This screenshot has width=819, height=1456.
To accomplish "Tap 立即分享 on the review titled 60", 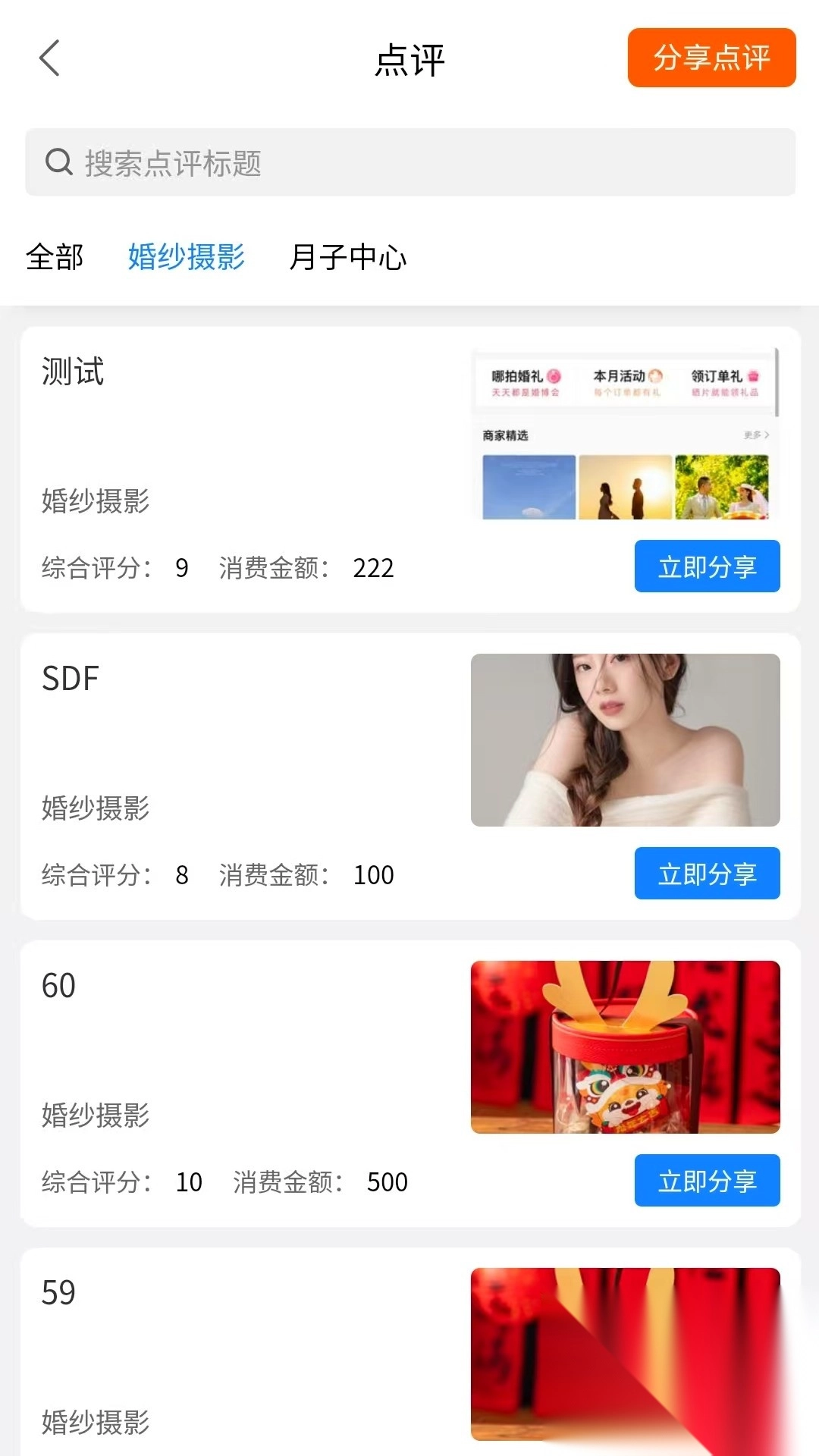I will (706, 1181).
